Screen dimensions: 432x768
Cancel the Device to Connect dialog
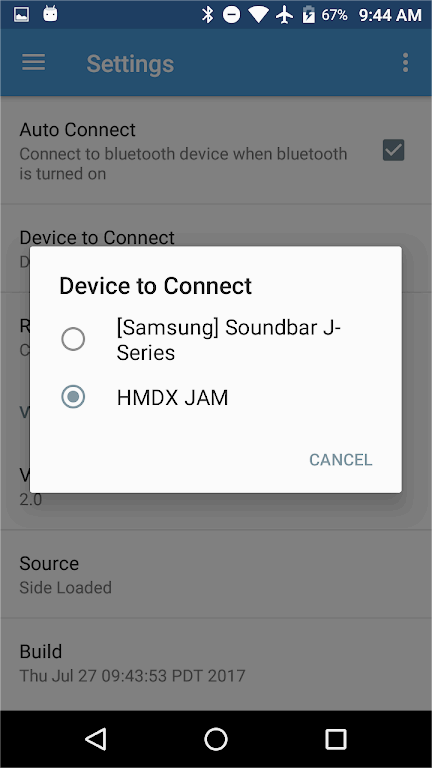pyautogui.click(x=340, y=459)
